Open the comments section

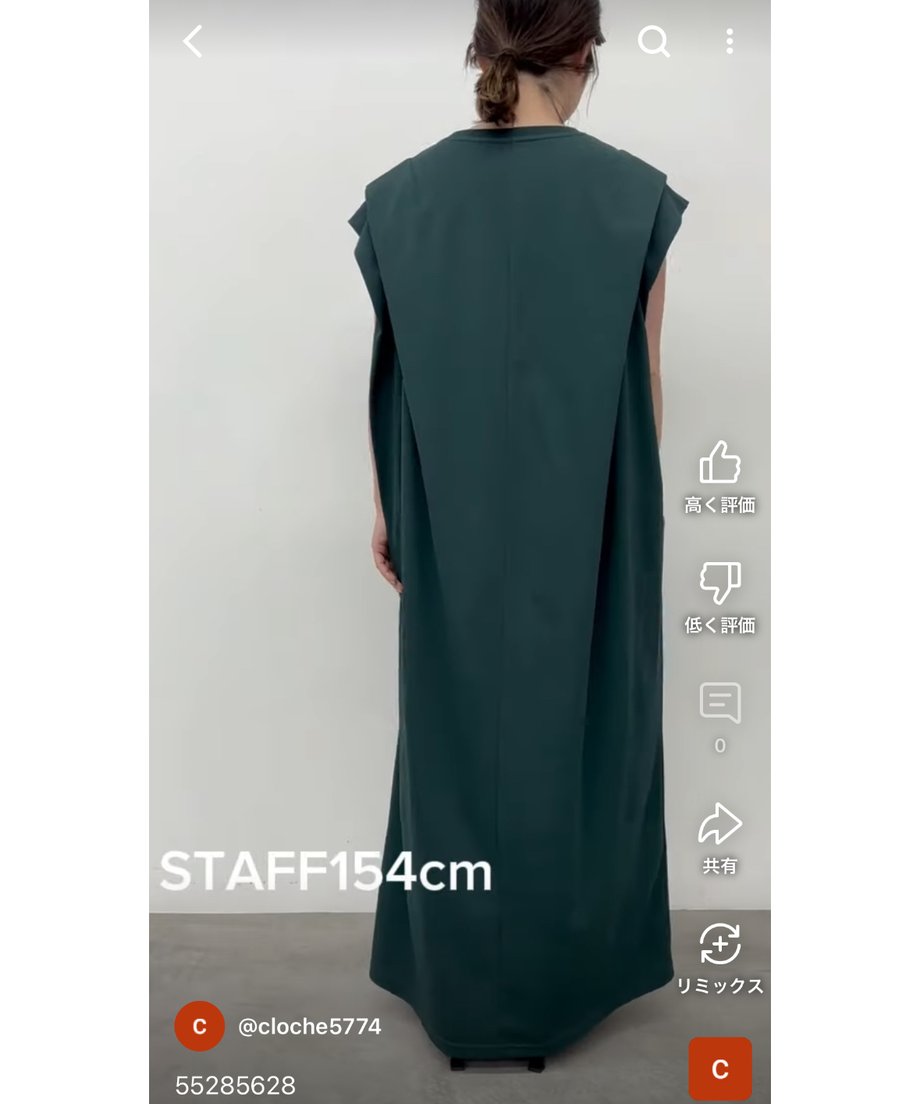tap(720, 704)
